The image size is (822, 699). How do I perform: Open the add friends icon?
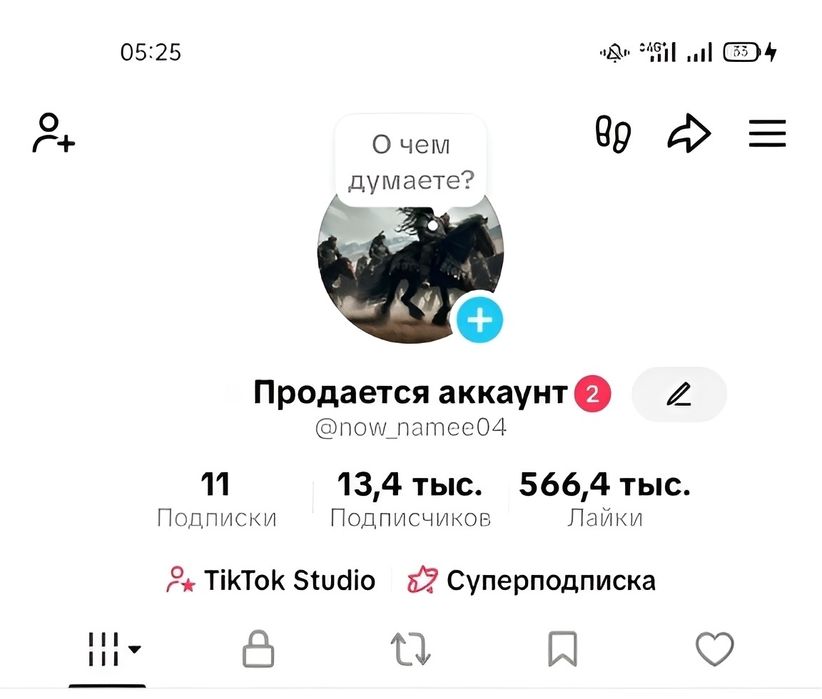tap(53, 133)
